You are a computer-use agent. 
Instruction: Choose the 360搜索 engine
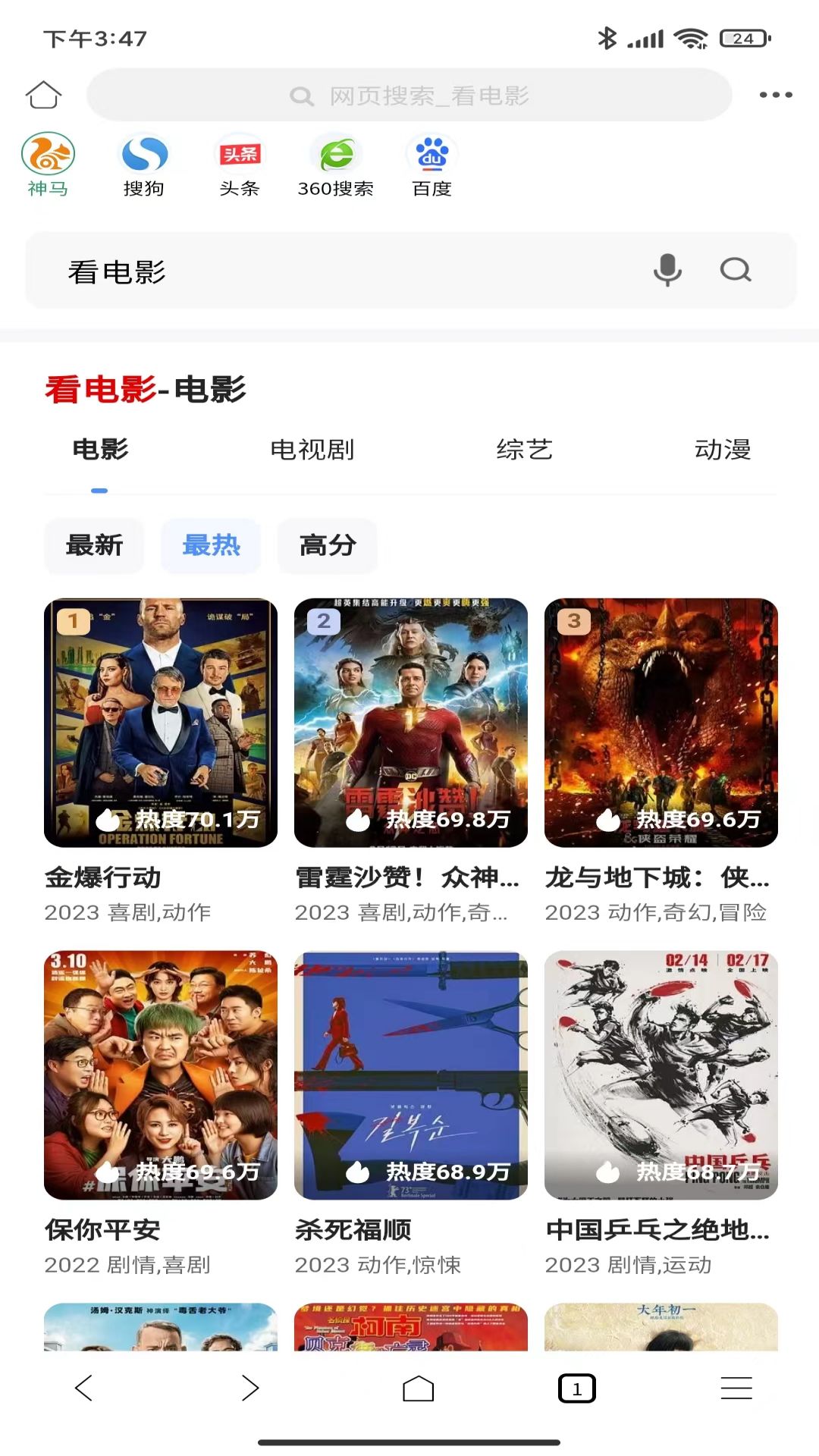pyautogui.click(x=336, y=165)
